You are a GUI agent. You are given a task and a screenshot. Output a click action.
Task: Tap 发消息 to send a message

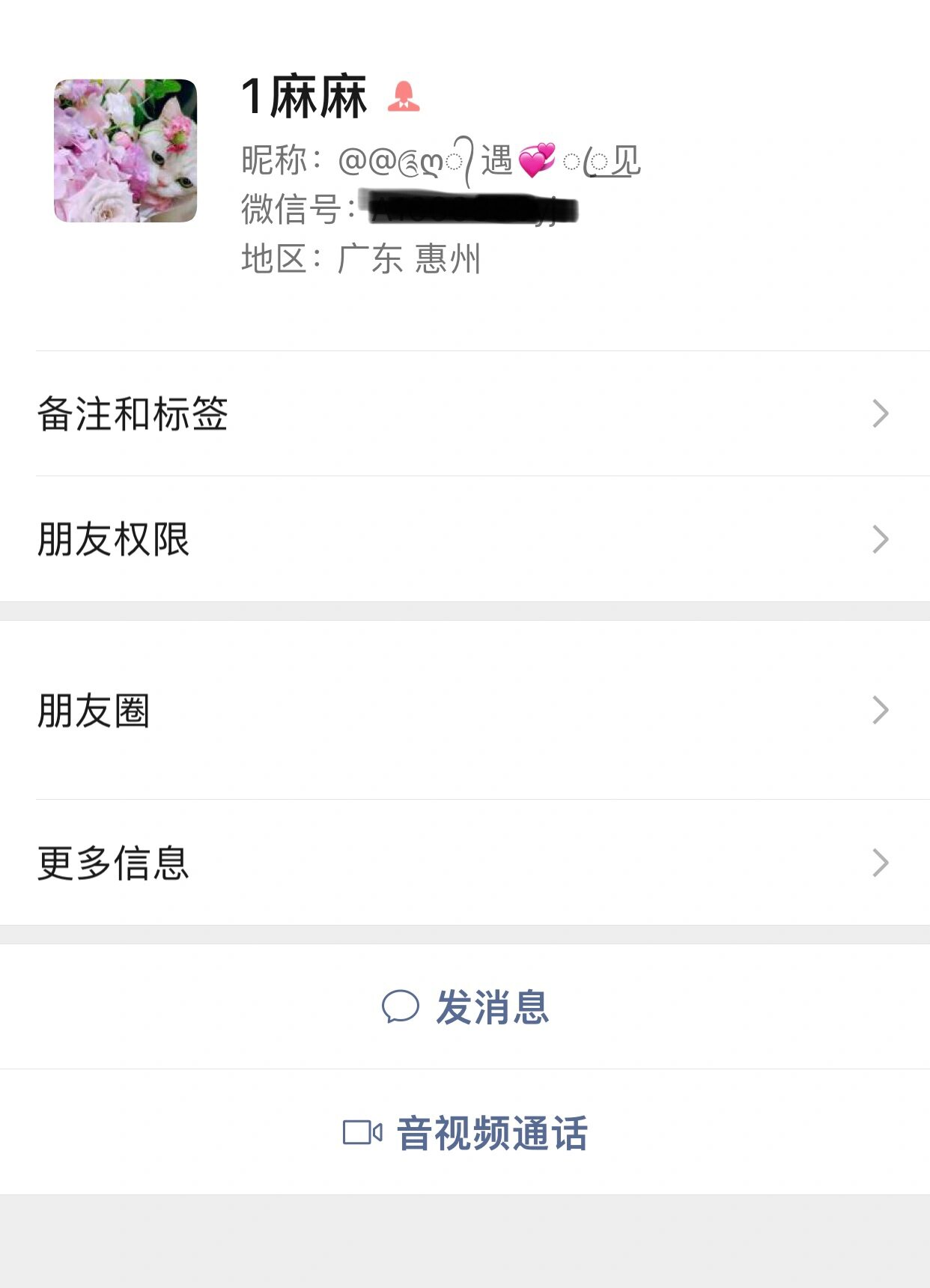click(x=466, y=1006)
